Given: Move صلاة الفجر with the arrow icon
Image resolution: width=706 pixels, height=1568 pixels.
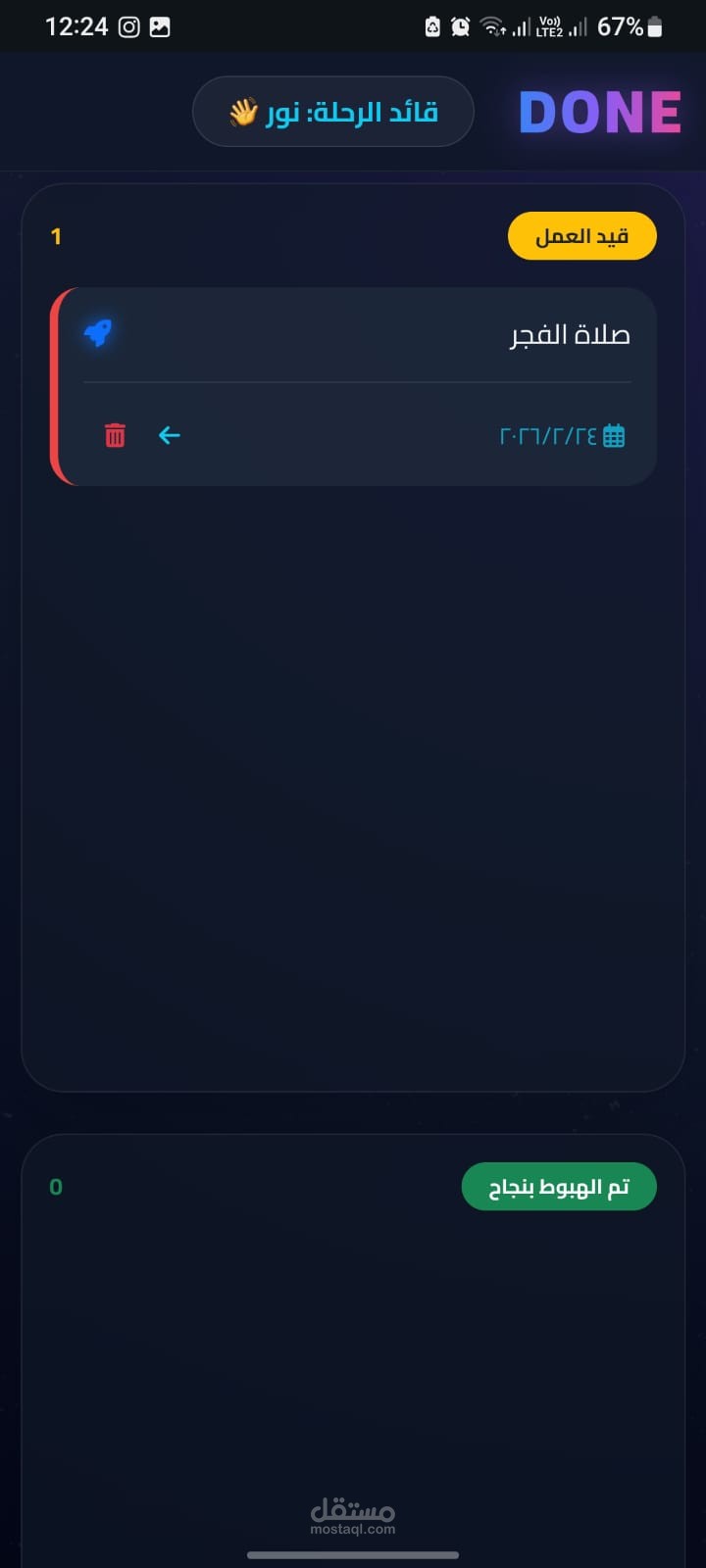Looking at the screenshot, I should coord(170,435).
